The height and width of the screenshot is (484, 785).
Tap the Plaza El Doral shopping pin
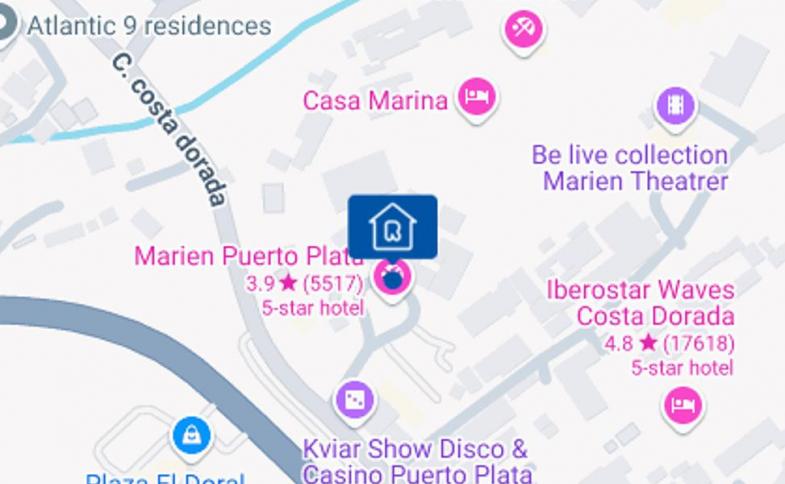[190, 434]
